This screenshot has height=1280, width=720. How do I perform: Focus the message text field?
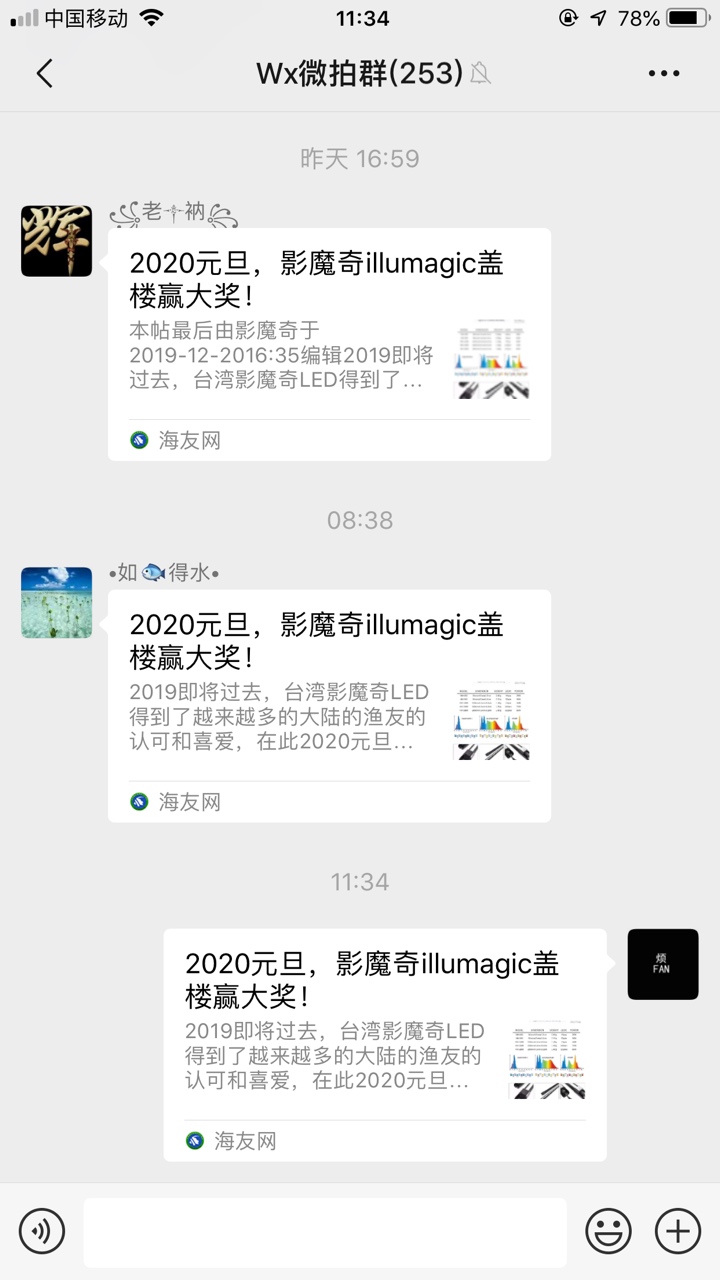(x=325, y=1232)
